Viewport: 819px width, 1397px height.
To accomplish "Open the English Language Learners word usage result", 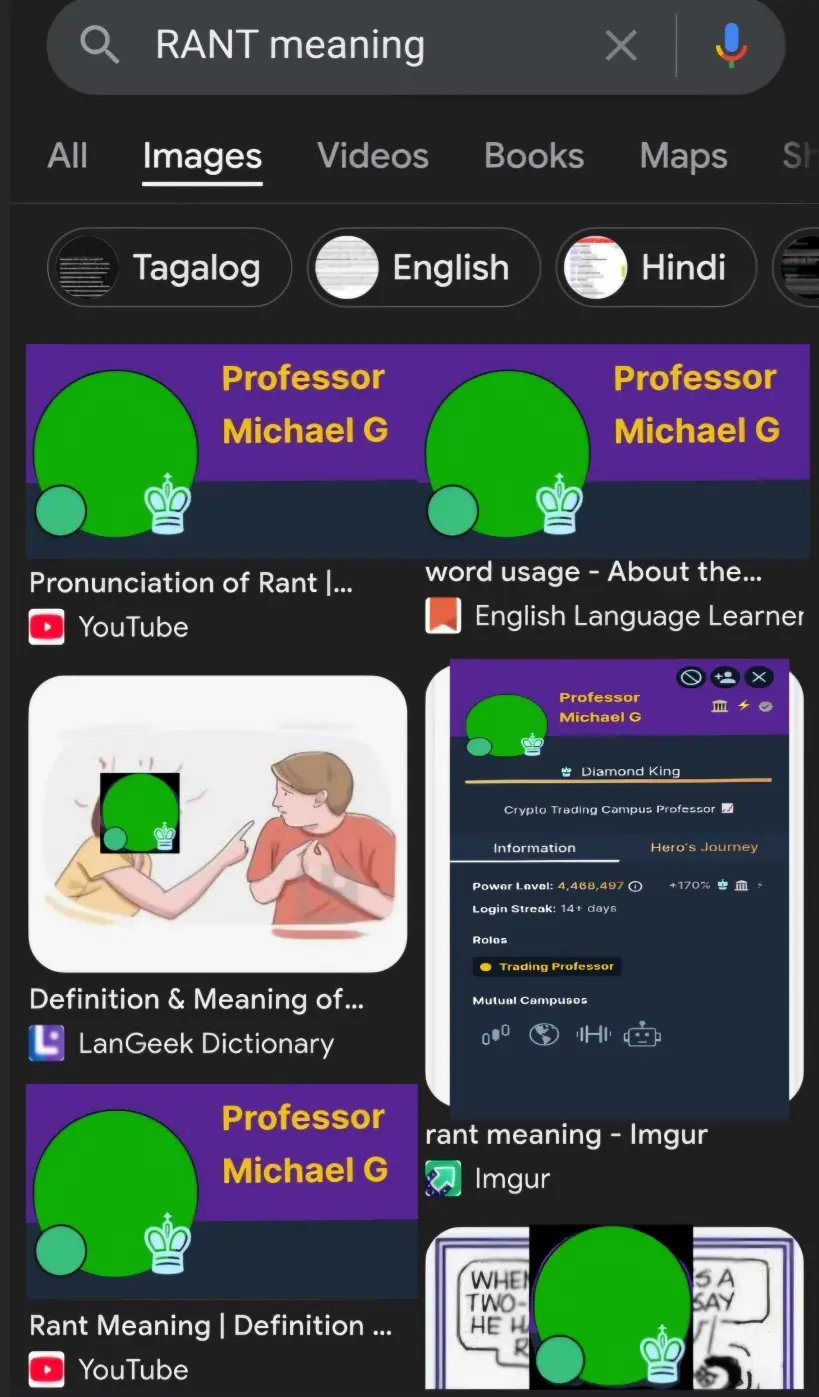I will [x=616, y=452].
